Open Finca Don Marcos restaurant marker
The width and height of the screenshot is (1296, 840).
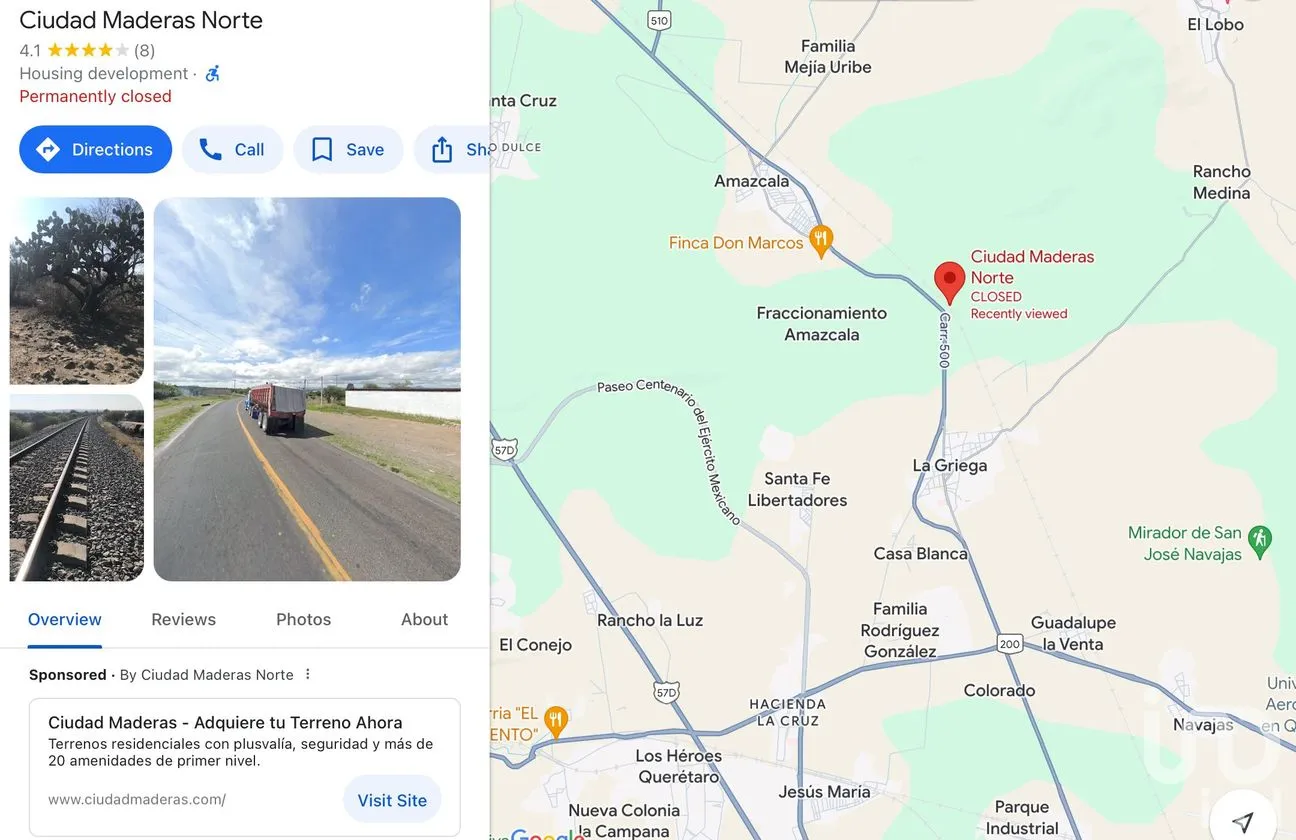point(821,240)
